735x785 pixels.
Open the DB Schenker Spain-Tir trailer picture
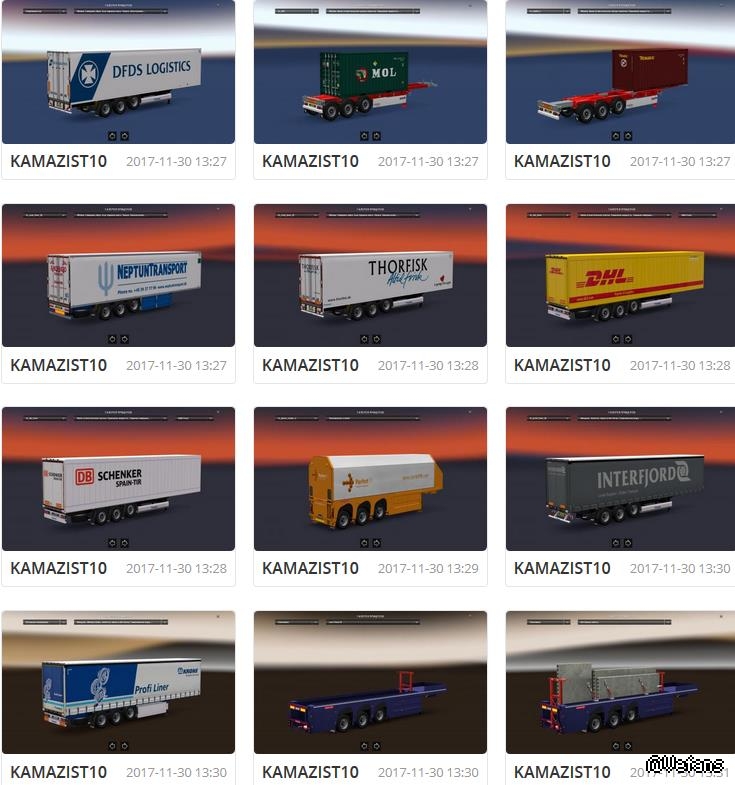point(118,479)
